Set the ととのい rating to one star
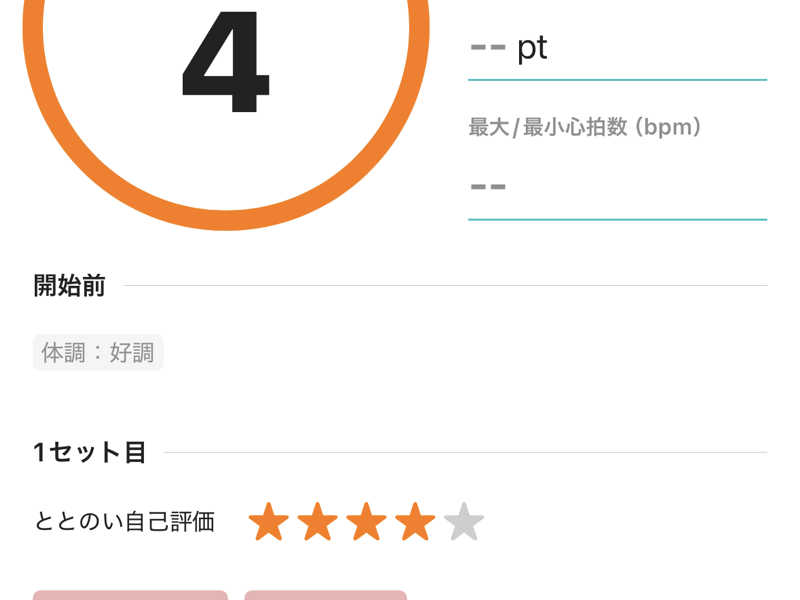The height and width of the screenshot is (600, 800). click(x=268, y=522)
